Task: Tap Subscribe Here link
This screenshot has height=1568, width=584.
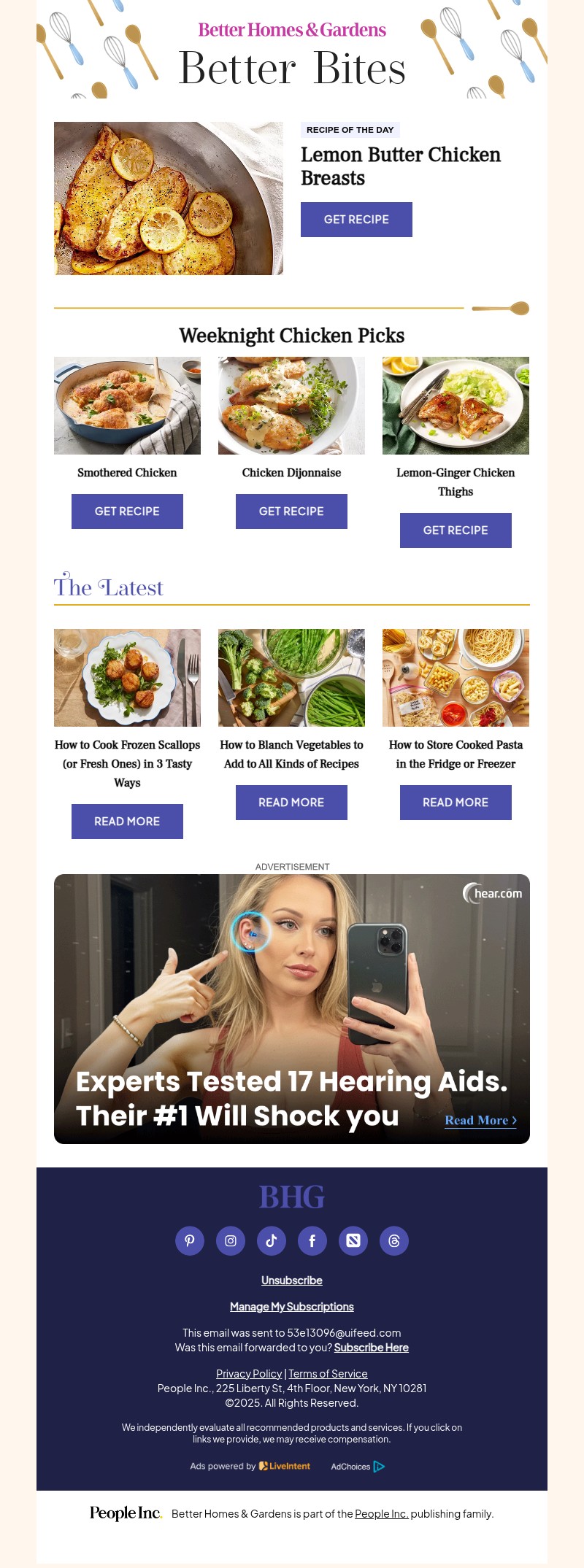Action: coord(371,1348)
